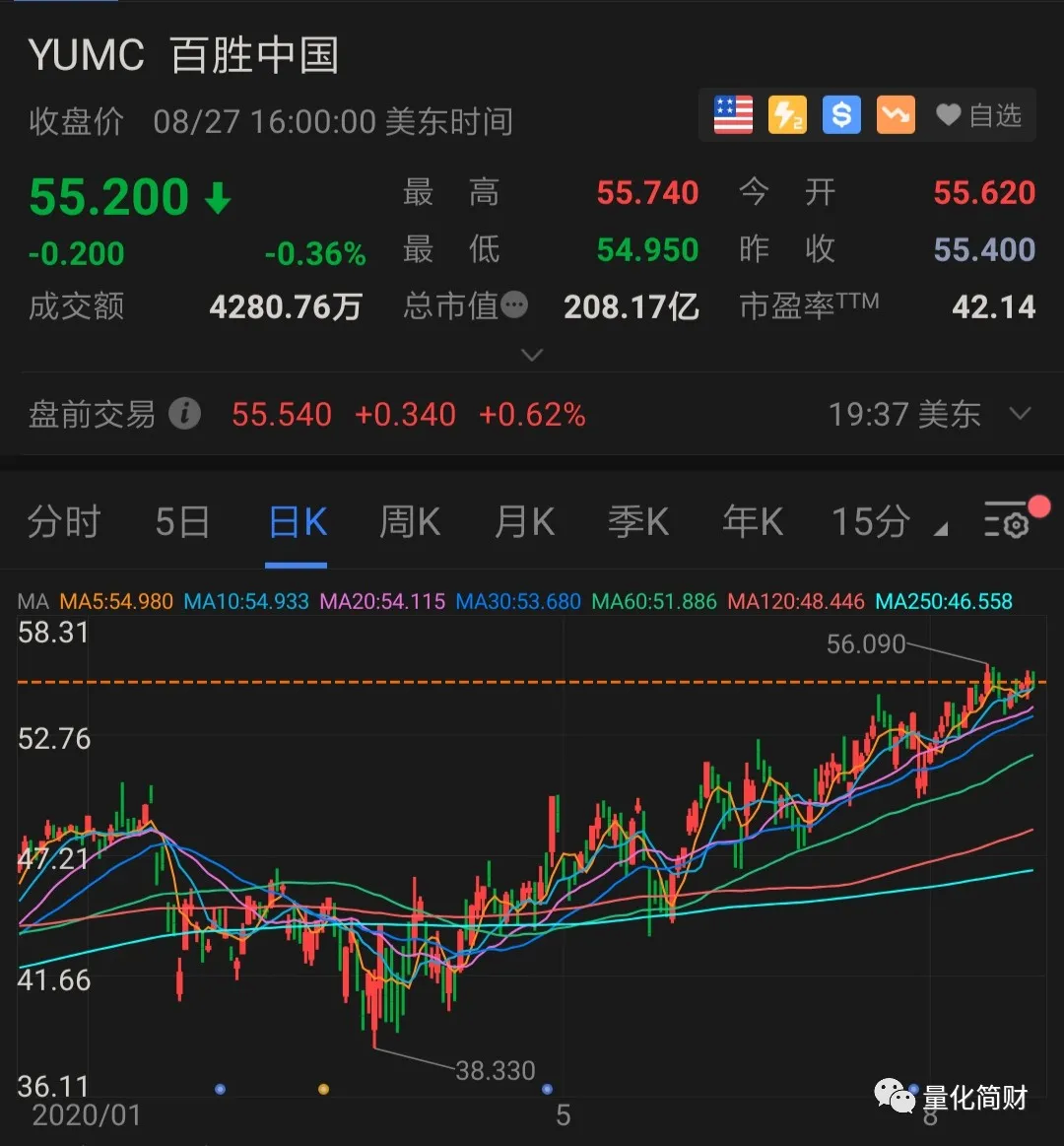The height and width of the screenshot is (1146, 1064).
Task: Switch to the 分时 tab
Action: [x=63, y=522]
